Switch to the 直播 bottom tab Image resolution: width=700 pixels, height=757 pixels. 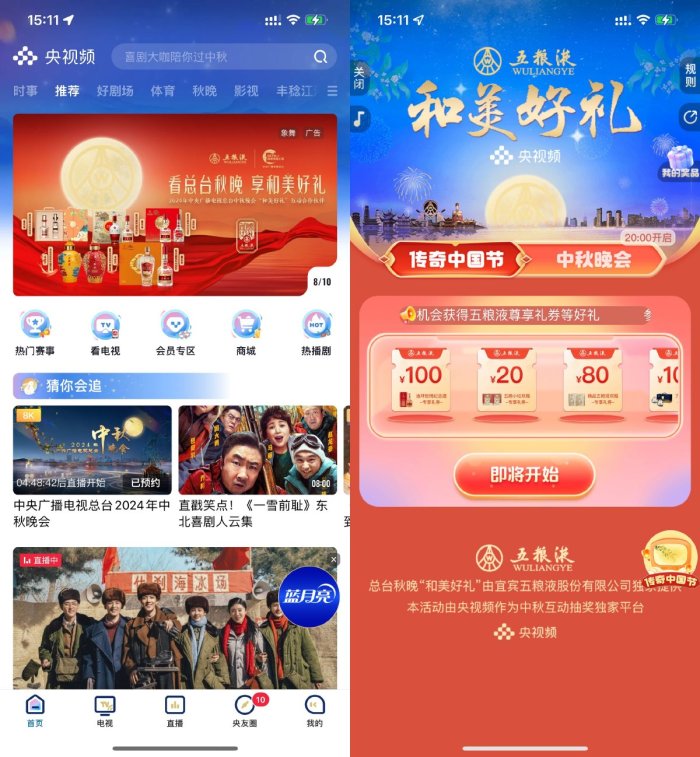(x=175, y=710)
